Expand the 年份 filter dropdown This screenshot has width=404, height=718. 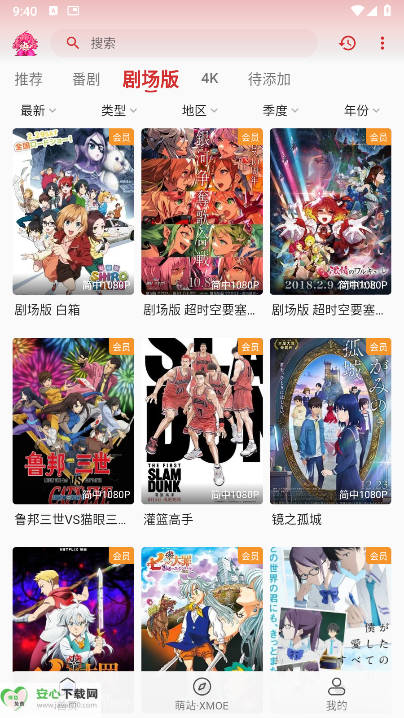click(x=362, y=110)
